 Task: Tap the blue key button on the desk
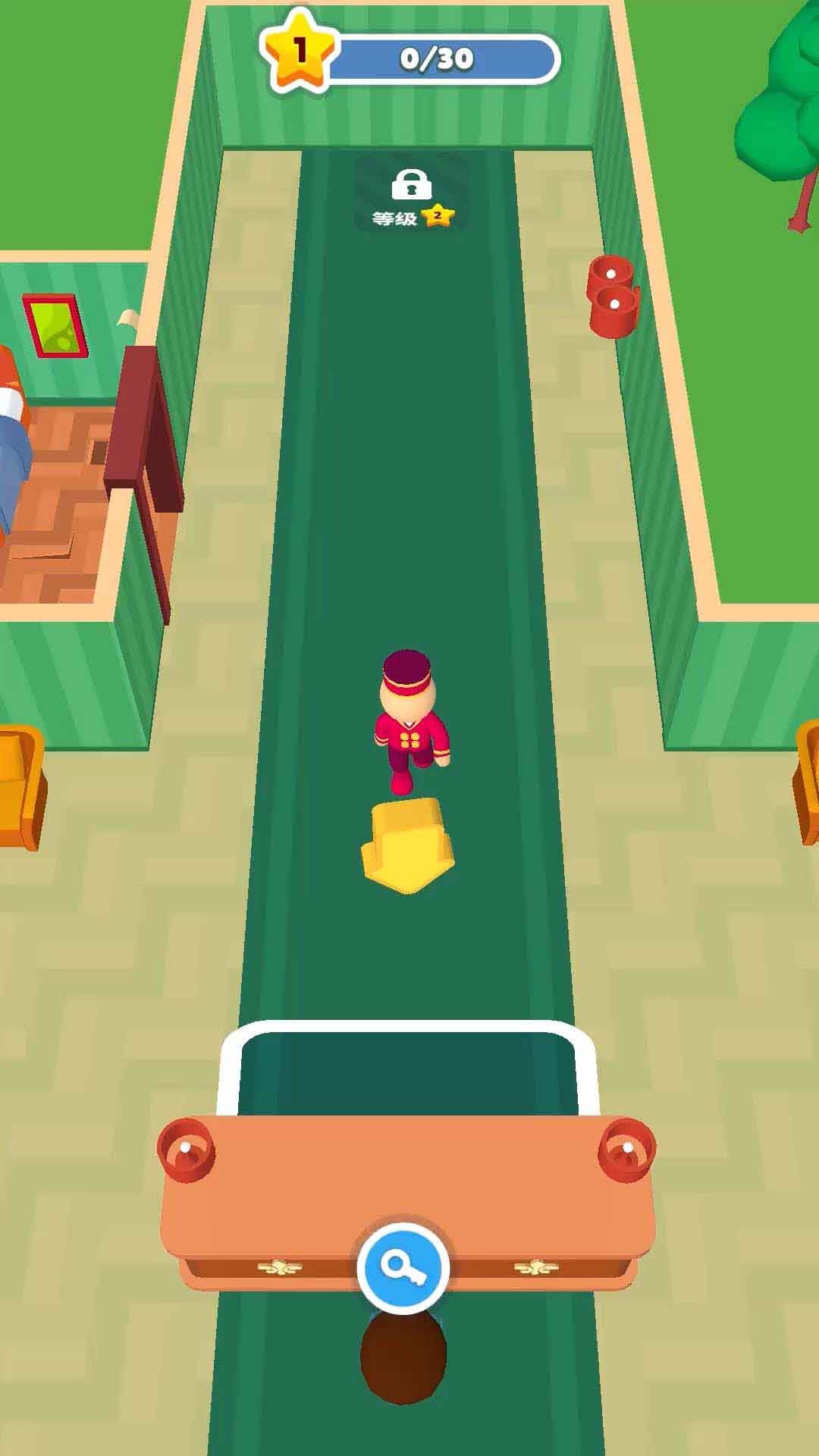point(403,1267)
